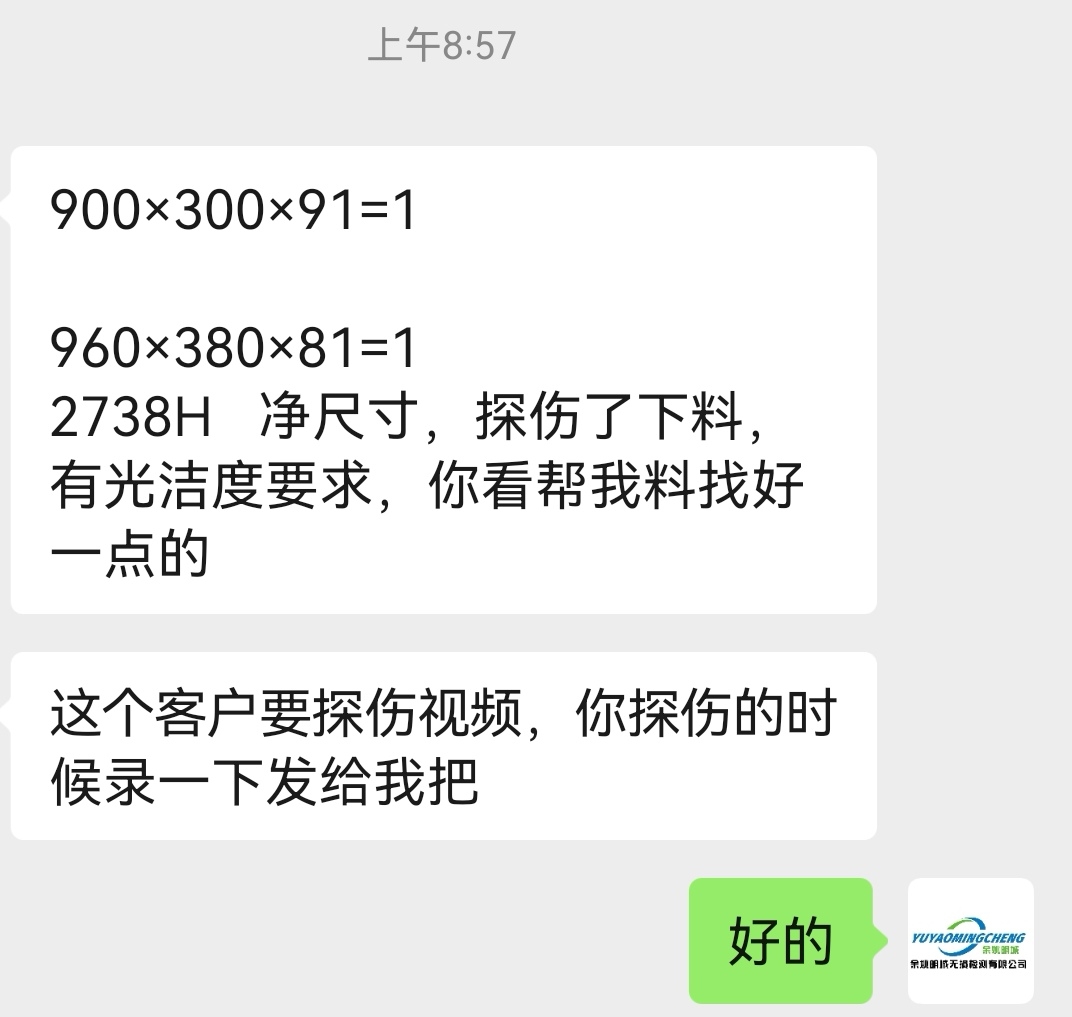This screenshot has width=1072, height=1017.
Task: Open the sender's profile avatar beside 好的
Action: tap(970, 940)
